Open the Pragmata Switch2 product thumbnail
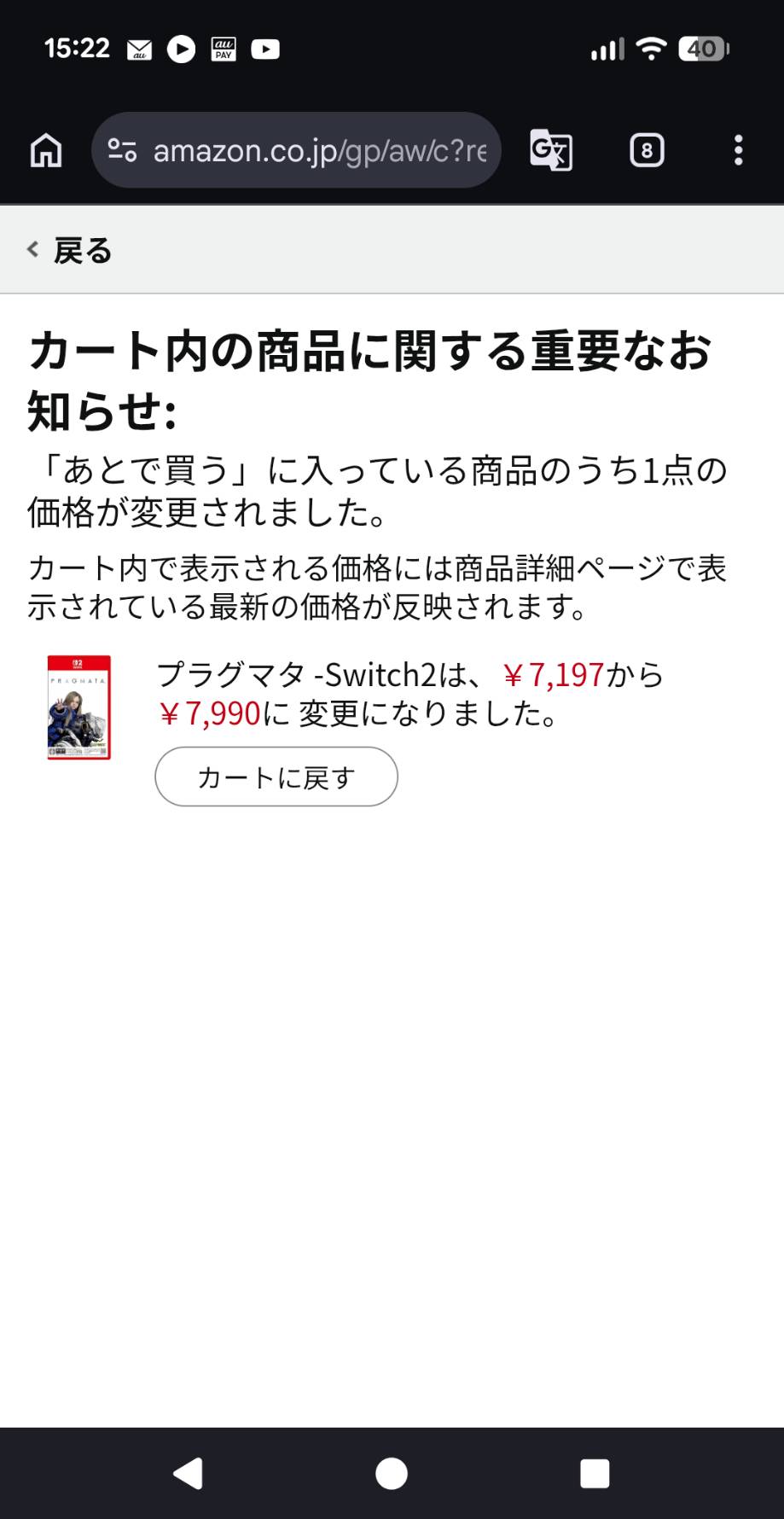The width and height of the screenshot is (784, 1519). pyautogui.click(x=79, y=707)
